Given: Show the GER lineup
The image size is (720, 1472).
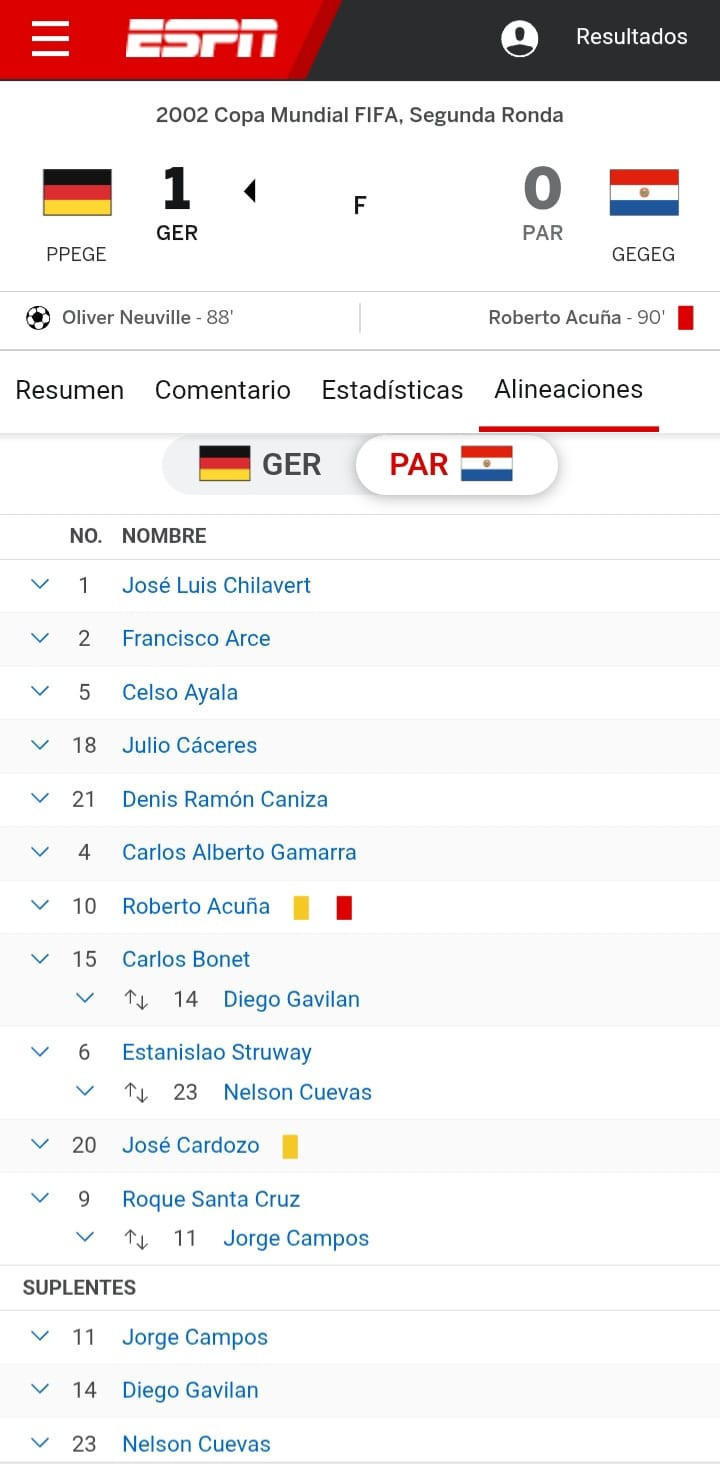Looking at the screenshot, I should (260, 465).
